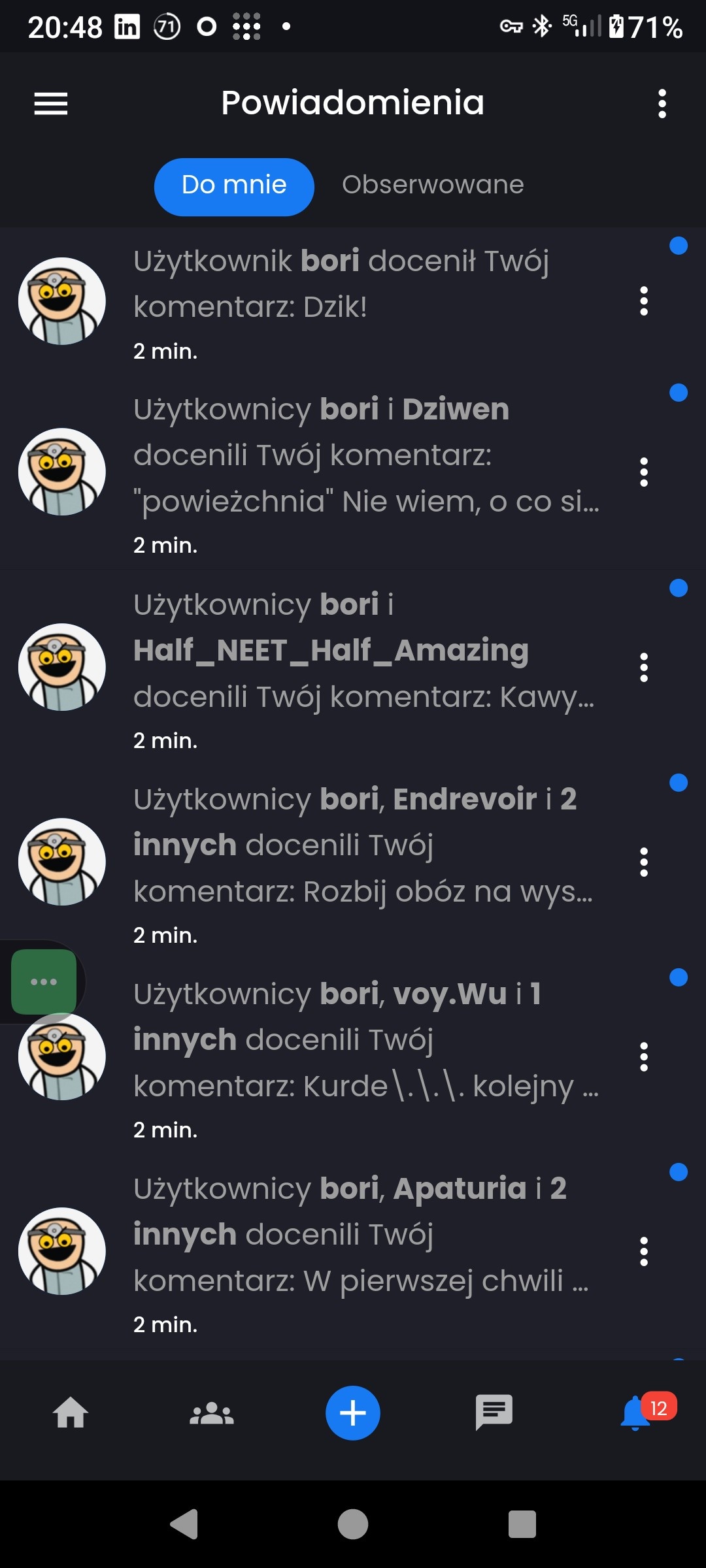Show options for the Rozbij obóz notification
Image resolution: width=706 pixels, height=1568 pixels.
pyautogui.click(x=644, y=862)
